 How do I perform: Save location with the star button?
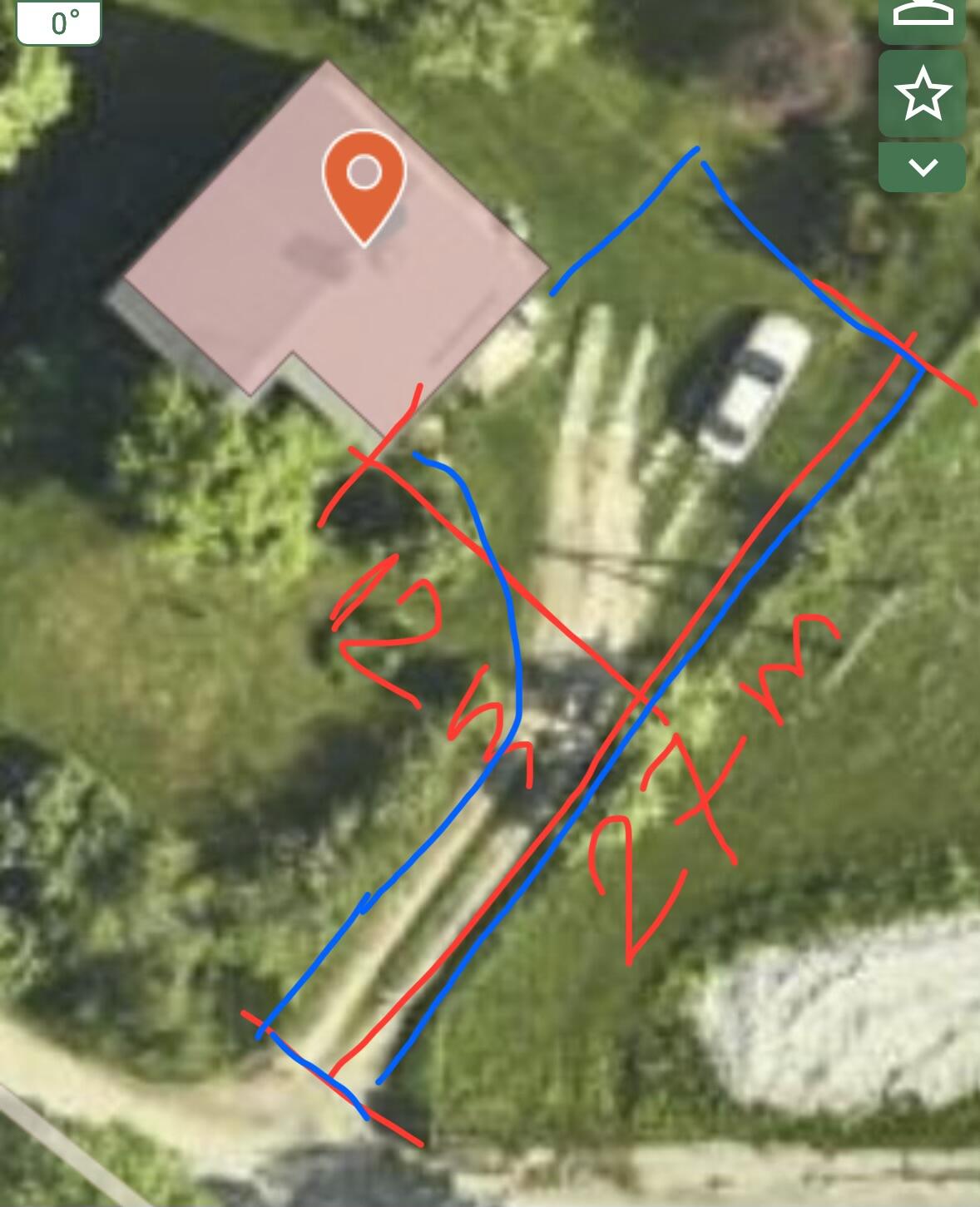pos(922,93)
